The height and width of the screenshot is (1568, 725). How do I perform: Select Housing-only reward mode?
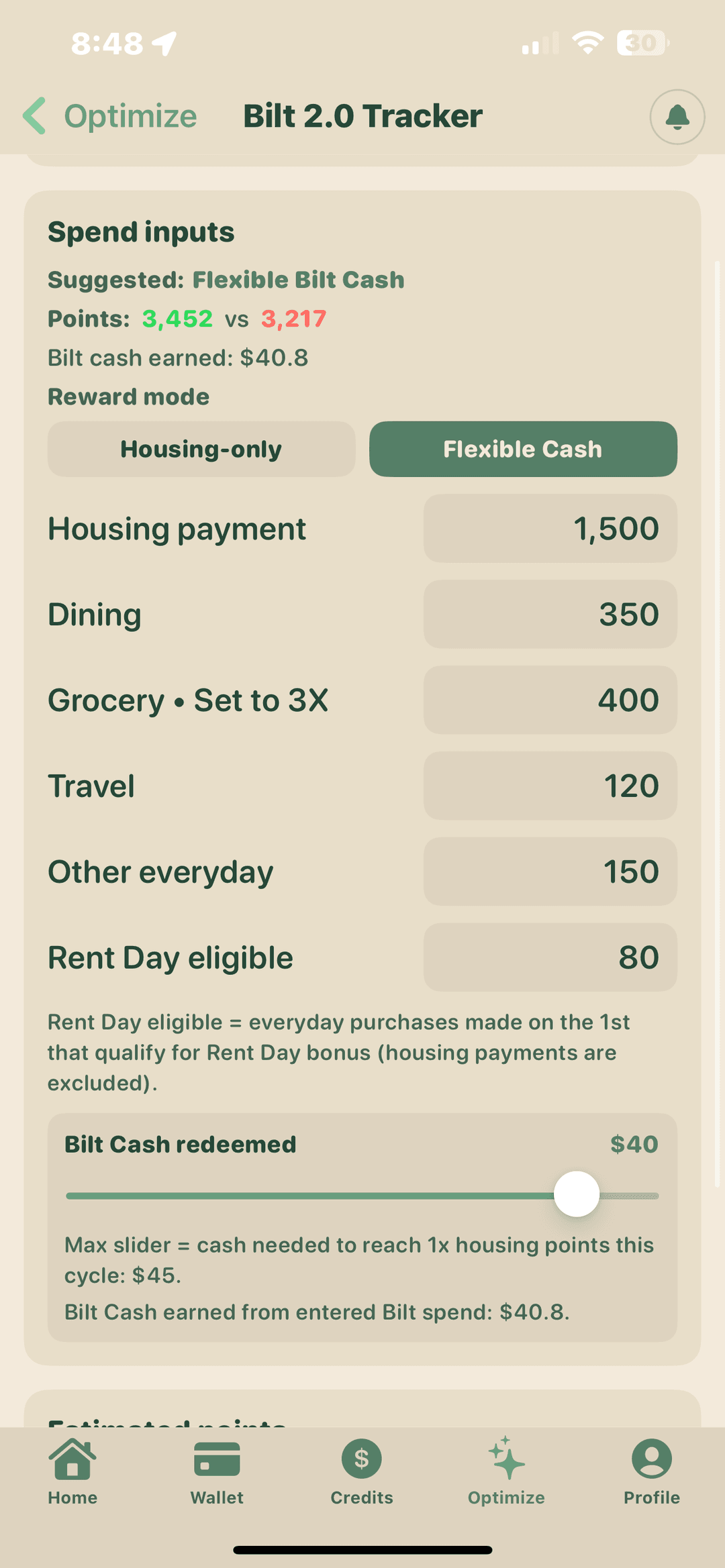pyautogui.click(x=201, y=449)
